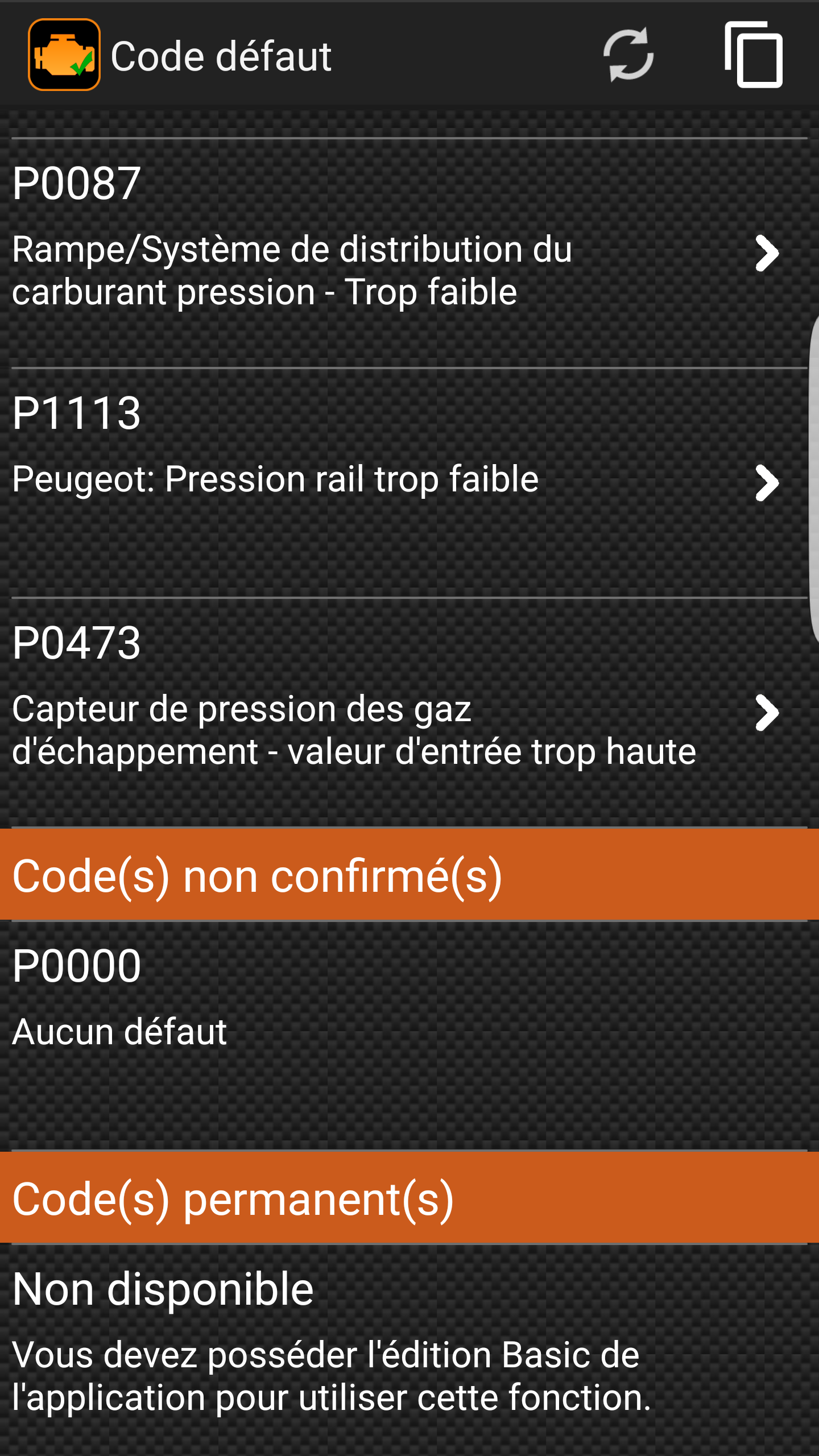Copy fault codes to clipboard
Viewport: 819px width, 1456px height.
coord(753,55)
